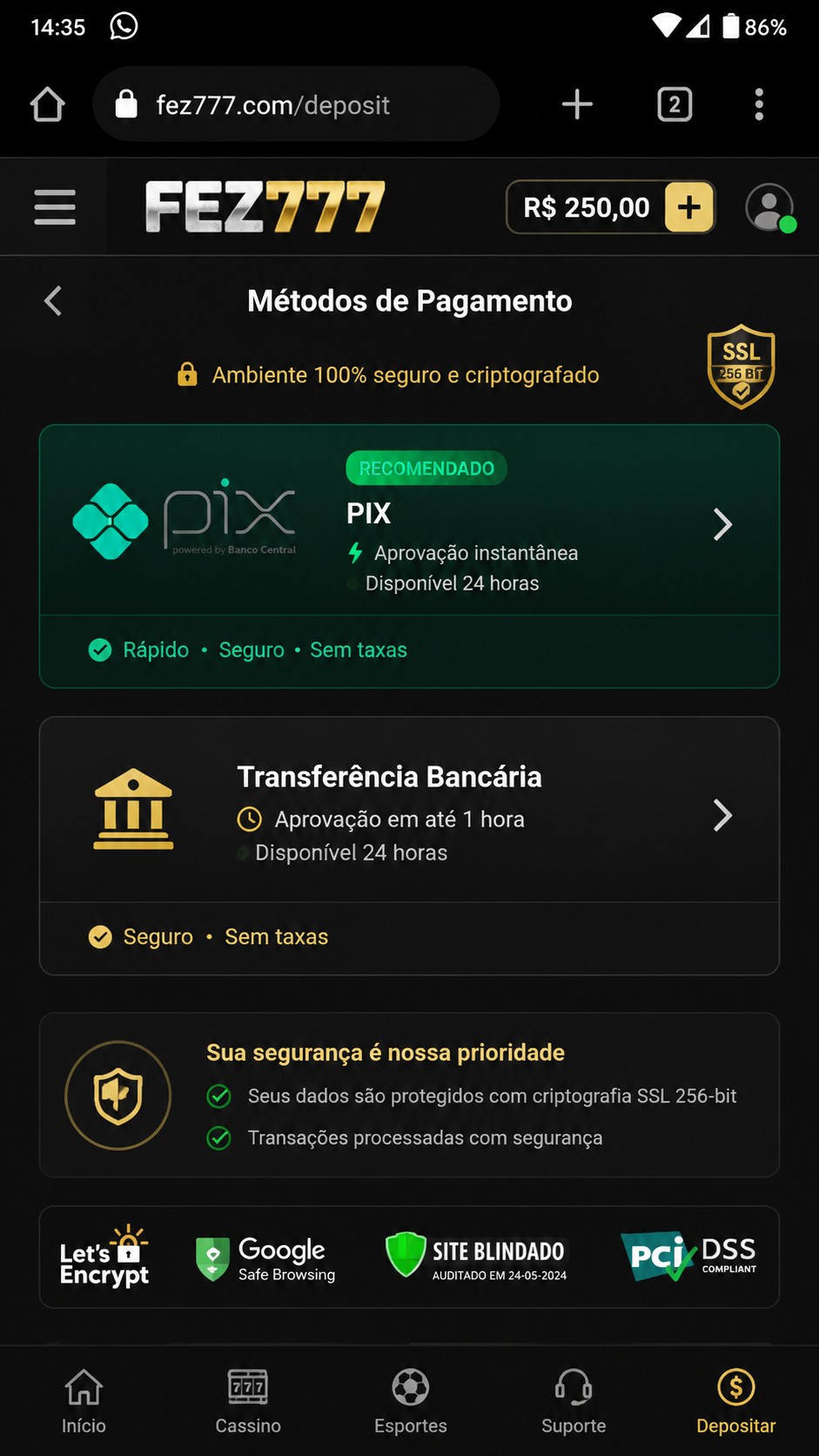819x1456 pixels.
Task: Open the Depositar tab
Action: tap(736, 1401)
